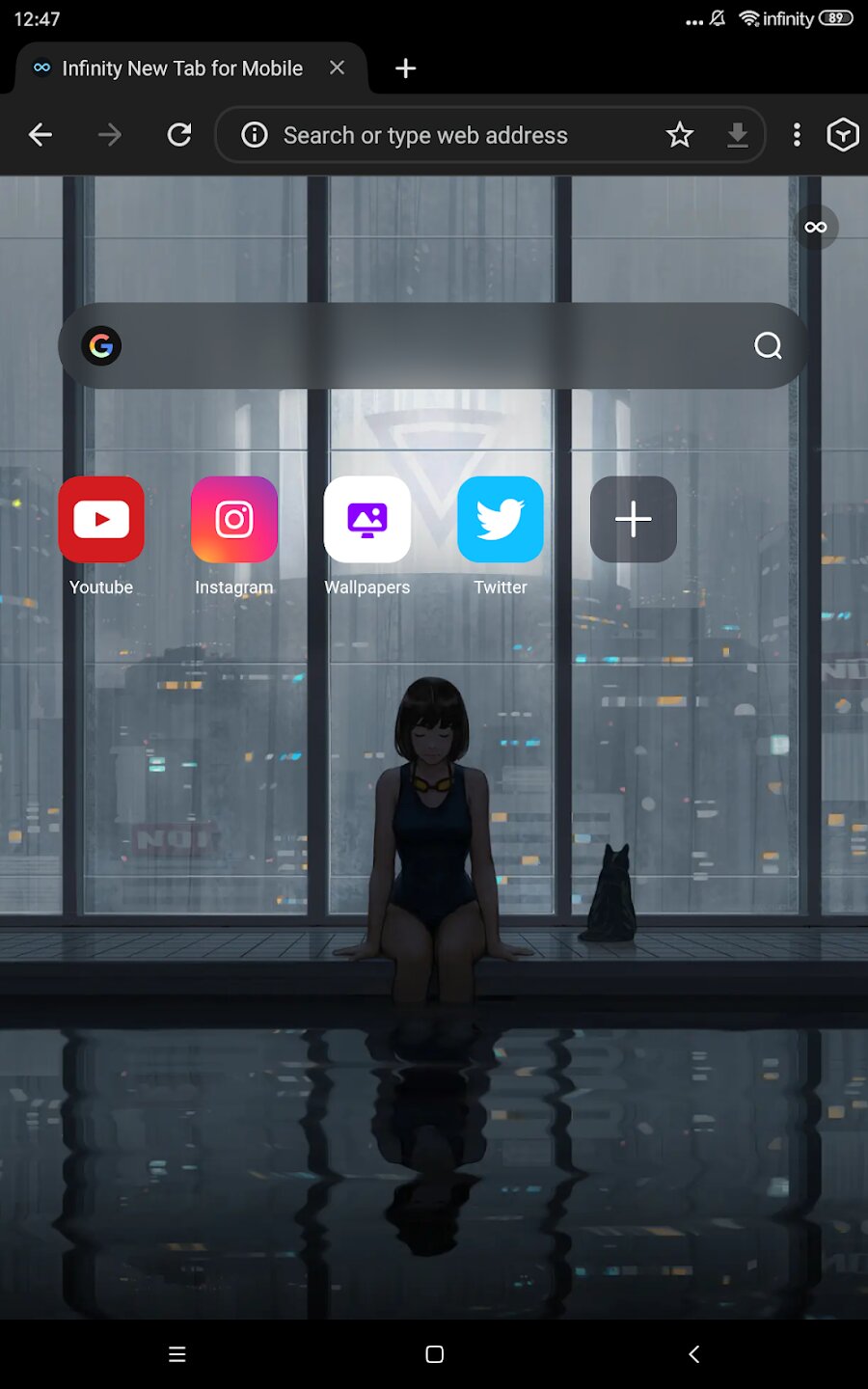Image resolution: width=868 pixels, height=1389 pixels.
Task: Open the browser overflow menu
Action: (x=797, y=135)
